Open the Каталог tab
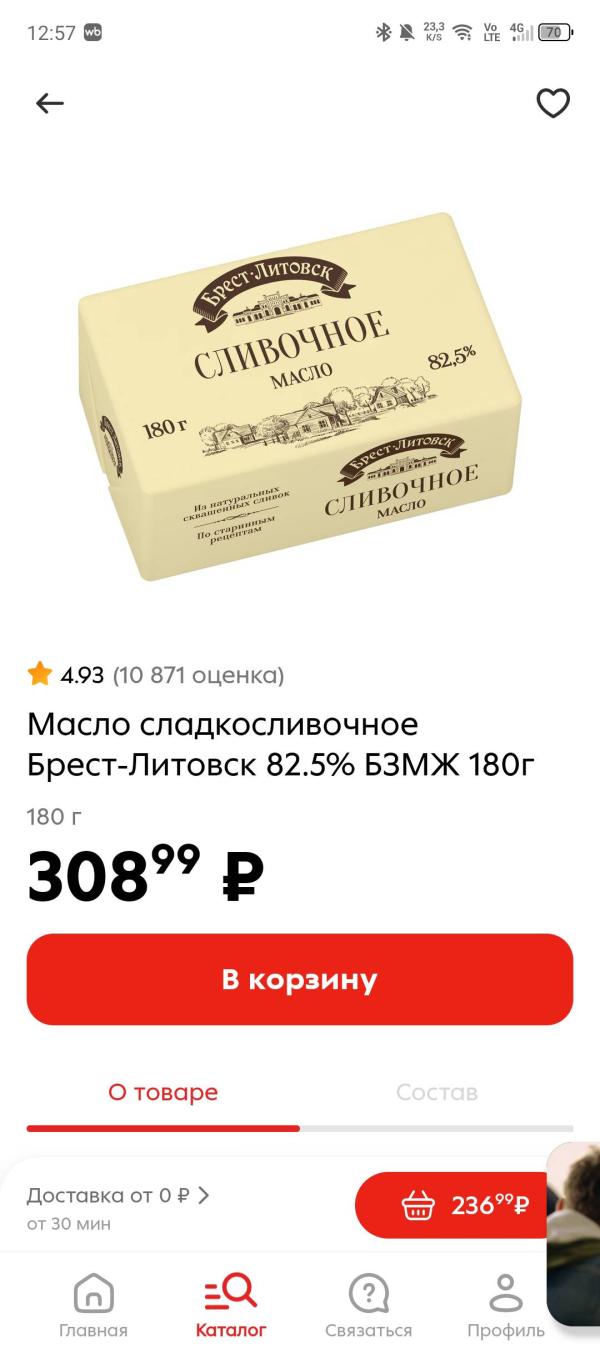 231,1305
